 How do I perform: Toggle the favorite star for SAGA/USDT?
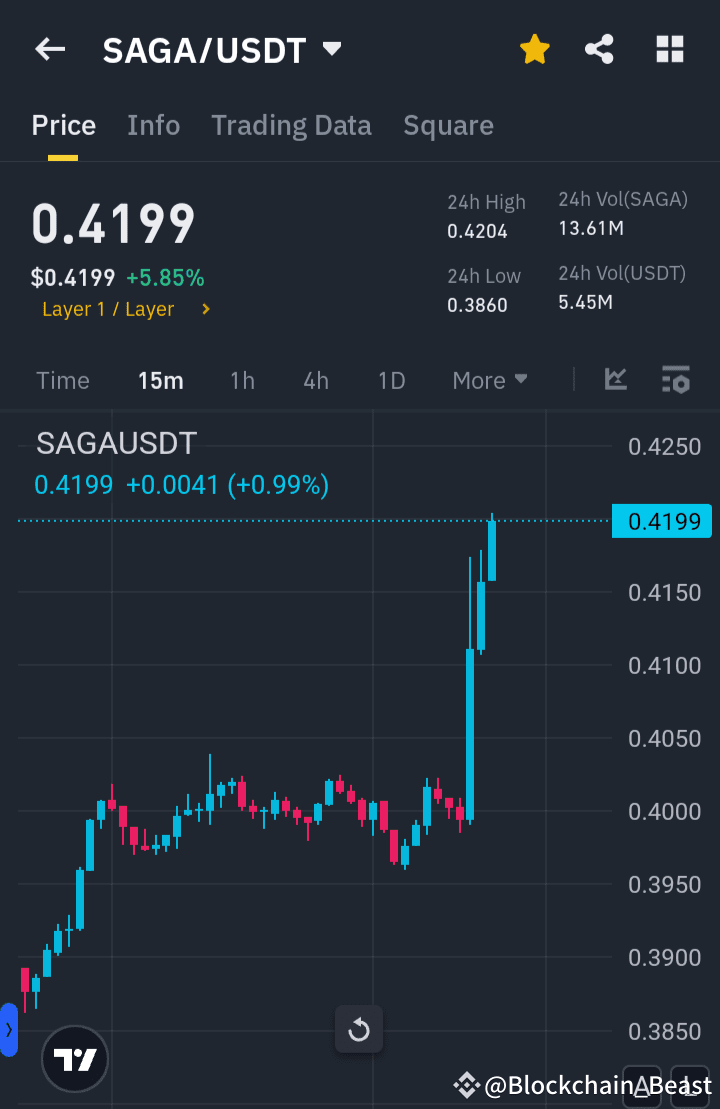click(534, 48)
